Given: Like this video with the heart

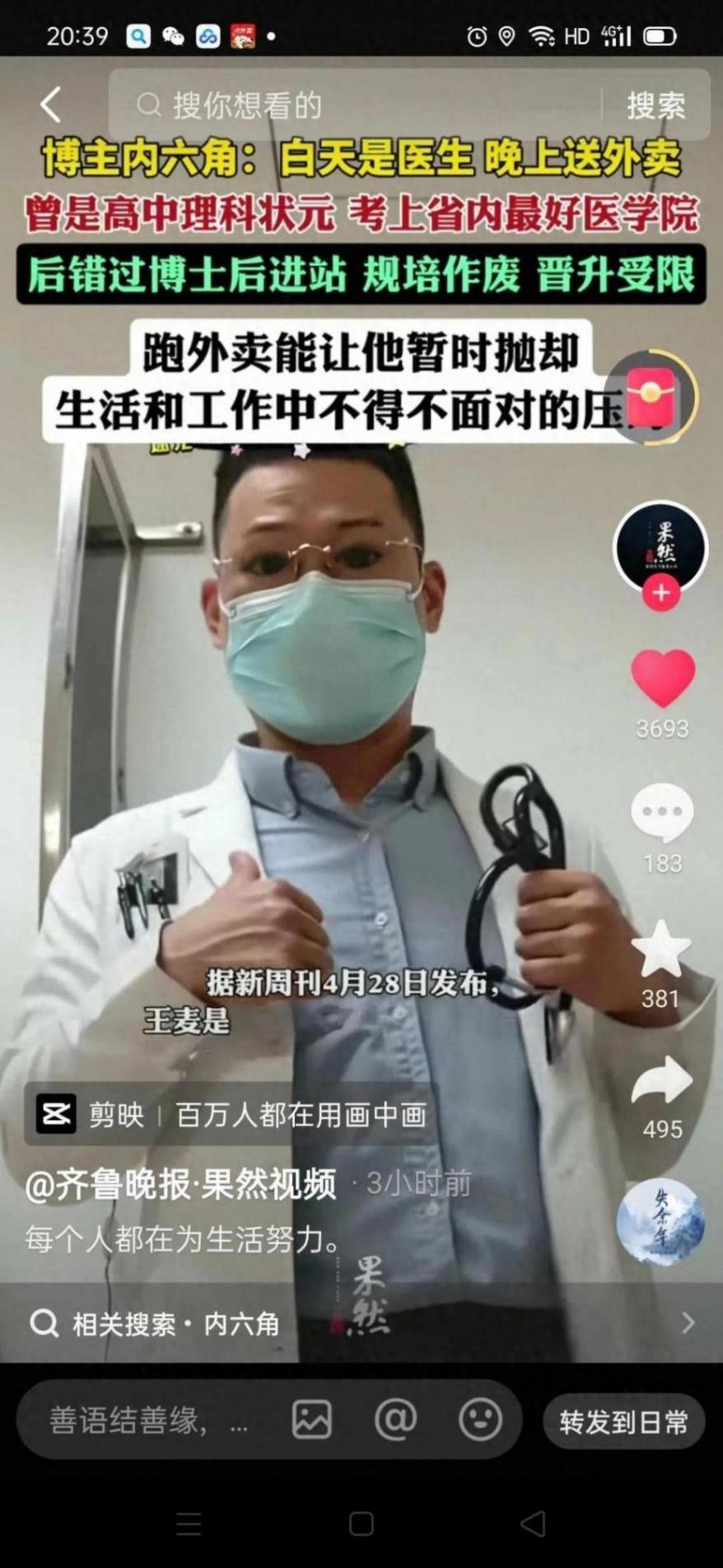Looking at the screenshot, I should point(662,679).
